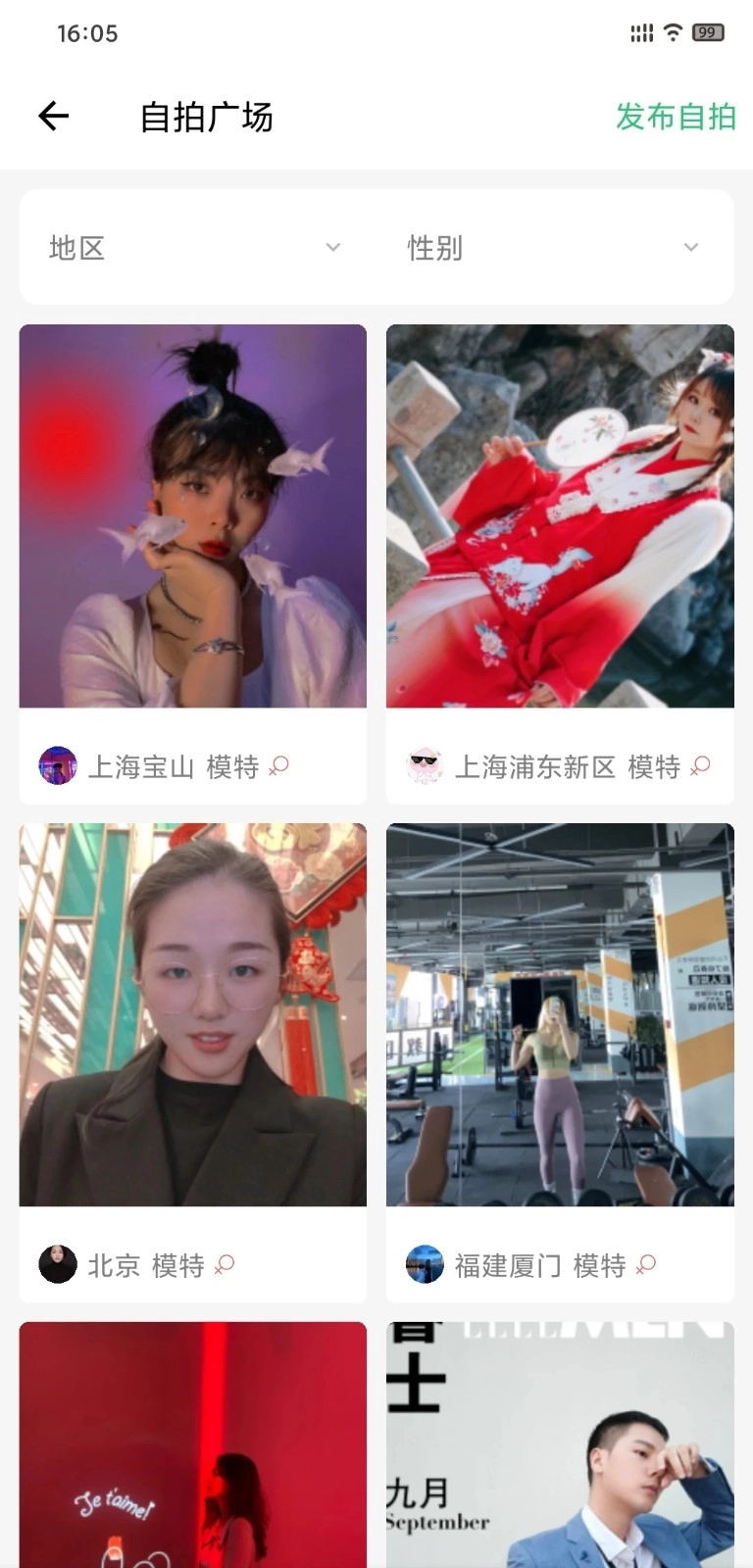
Task: Click the gender icon next to 北京 模特
Action: (x=223, y=1265)
